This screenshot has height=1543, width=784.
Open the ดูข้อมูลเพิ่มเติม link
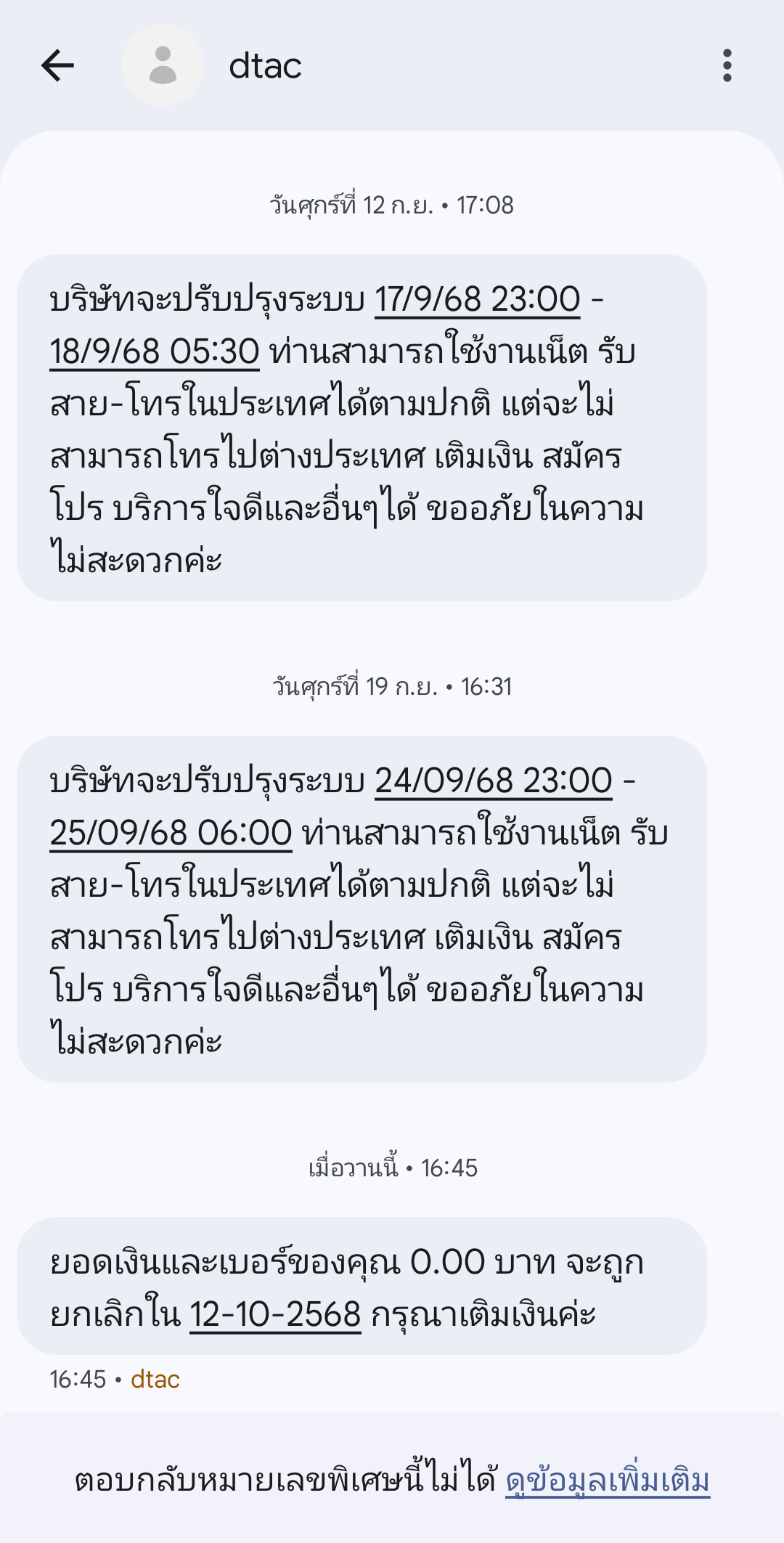point(608,1480)
